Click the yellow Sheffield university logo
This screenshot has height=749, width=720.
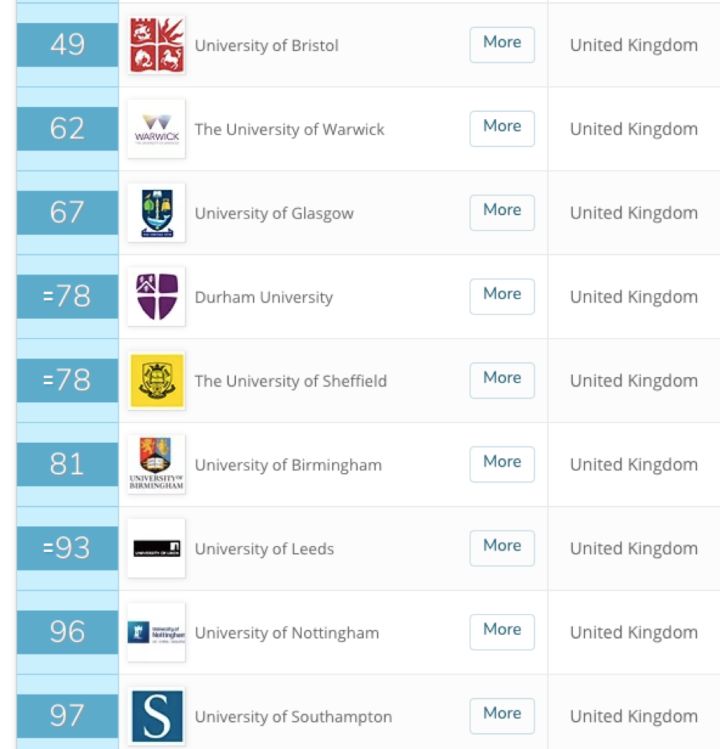(156, 379)
